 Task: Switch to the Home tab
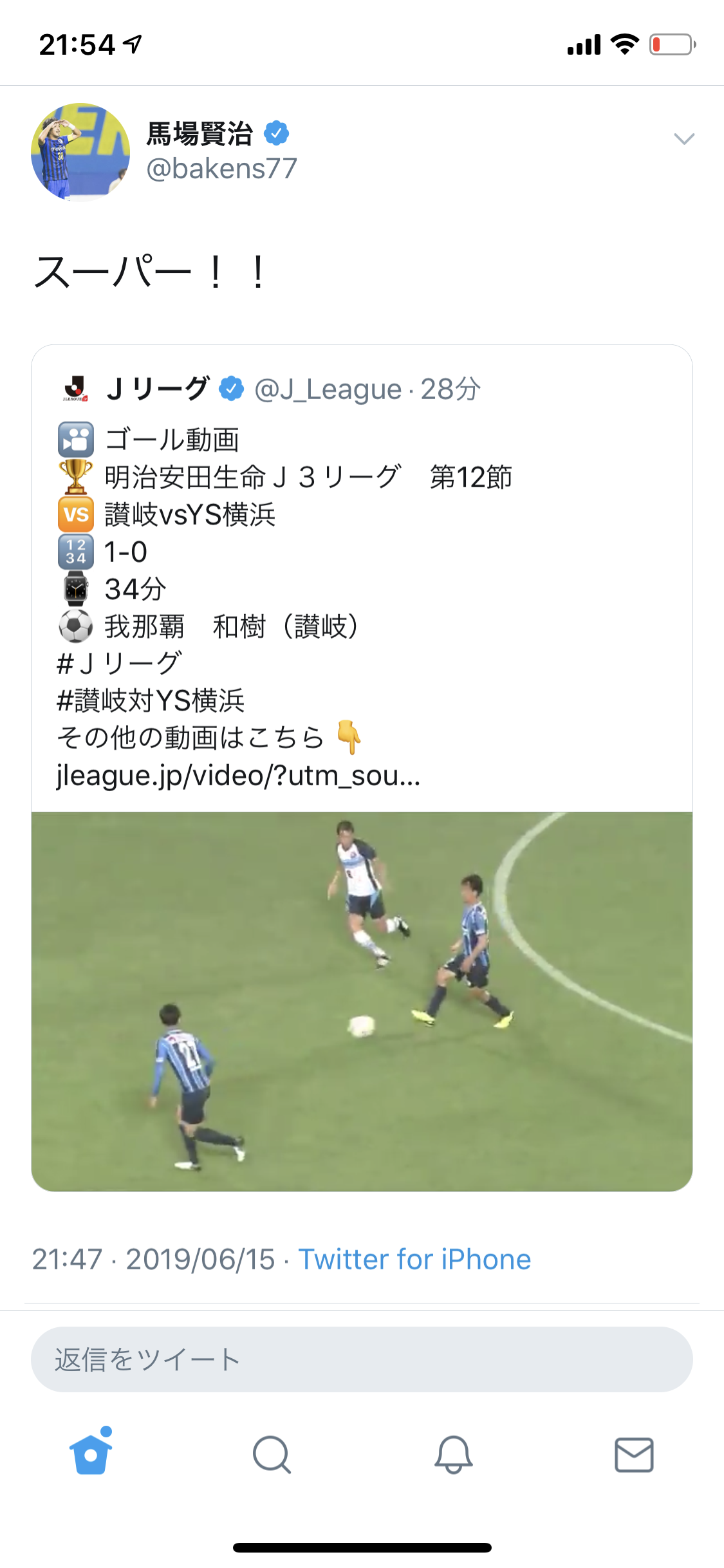[x=91, y=1455]
